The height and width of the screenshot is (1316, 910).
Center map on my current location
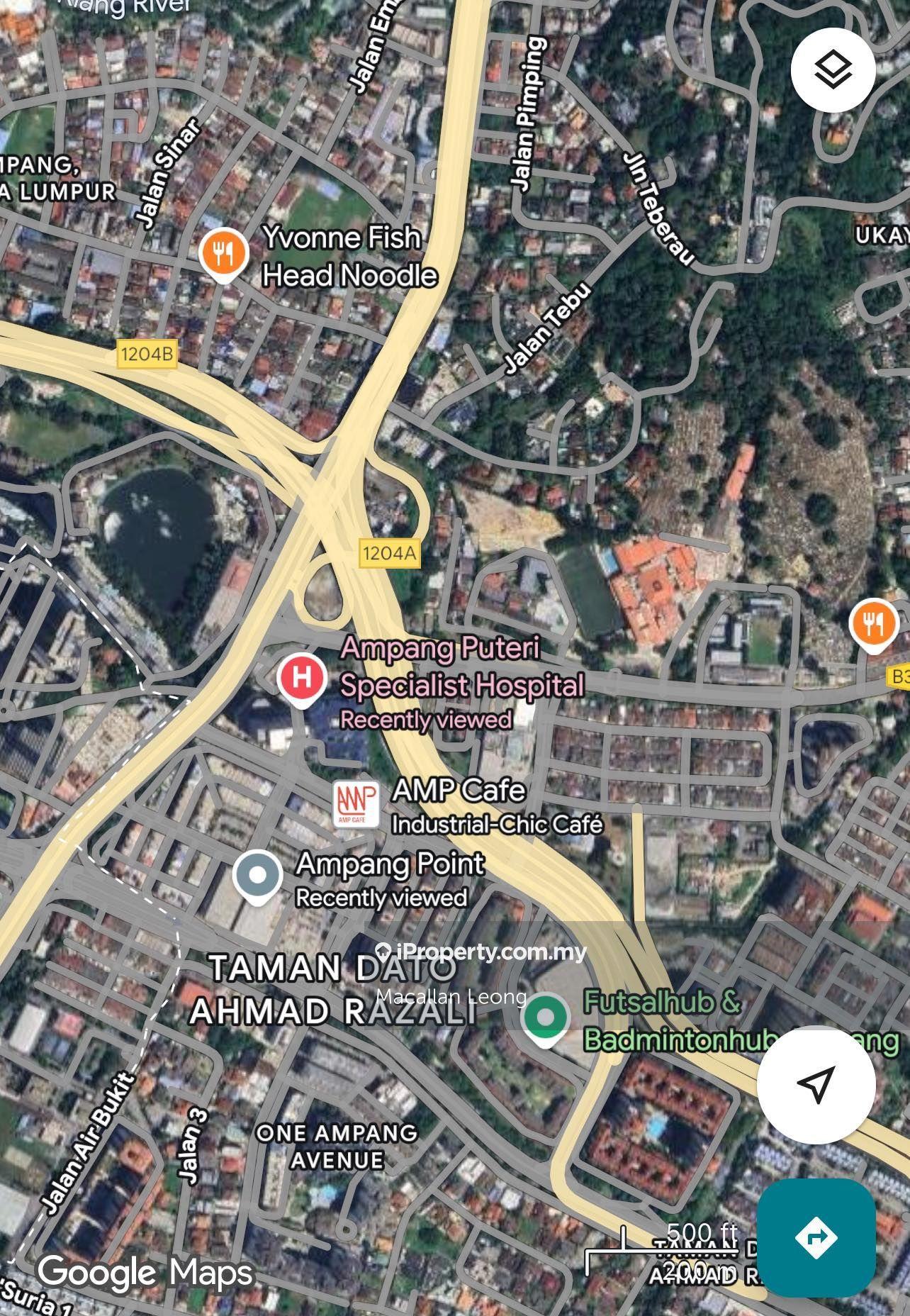816,1083
